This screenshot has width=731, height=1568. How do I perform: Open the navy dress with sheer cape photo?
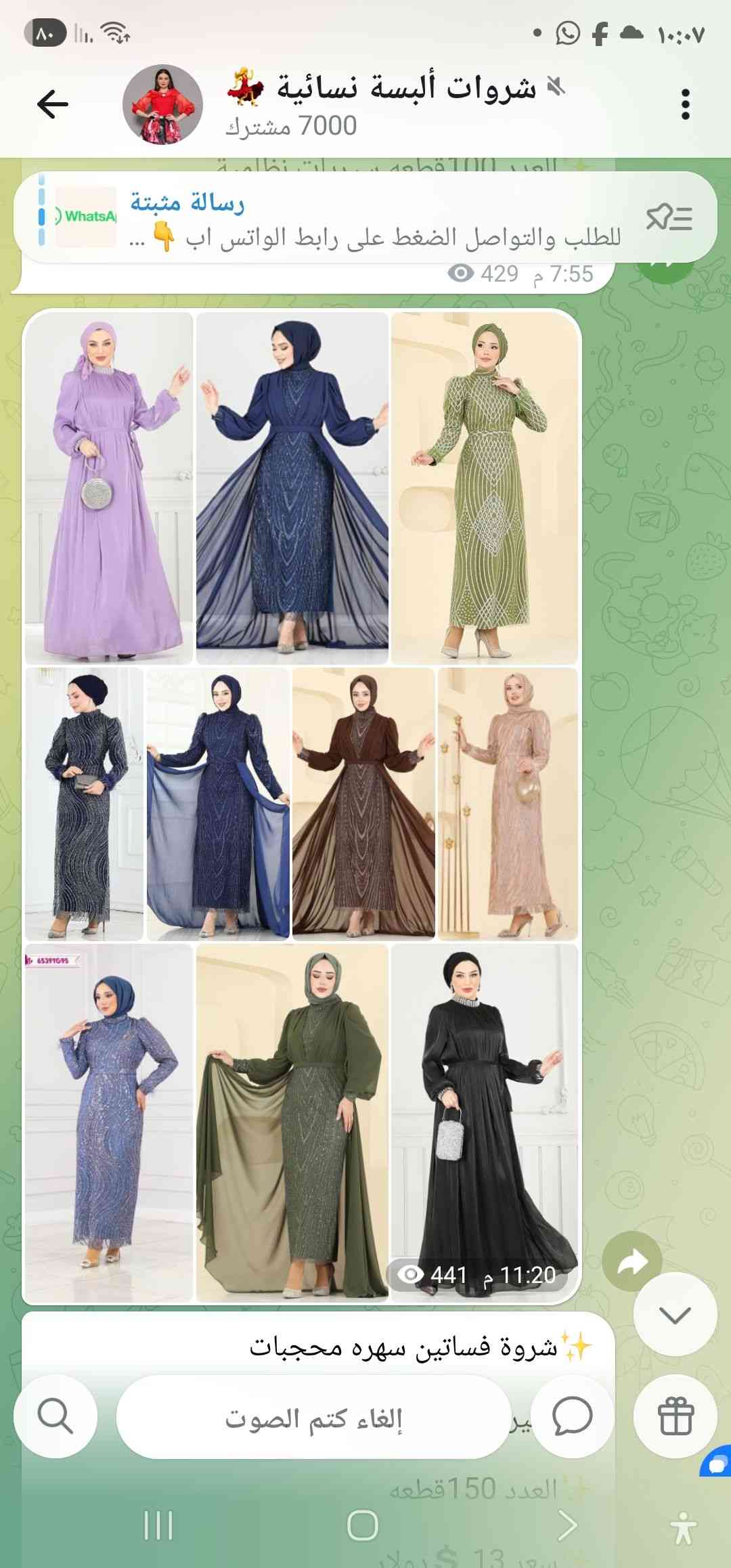[x=292, y=487]
